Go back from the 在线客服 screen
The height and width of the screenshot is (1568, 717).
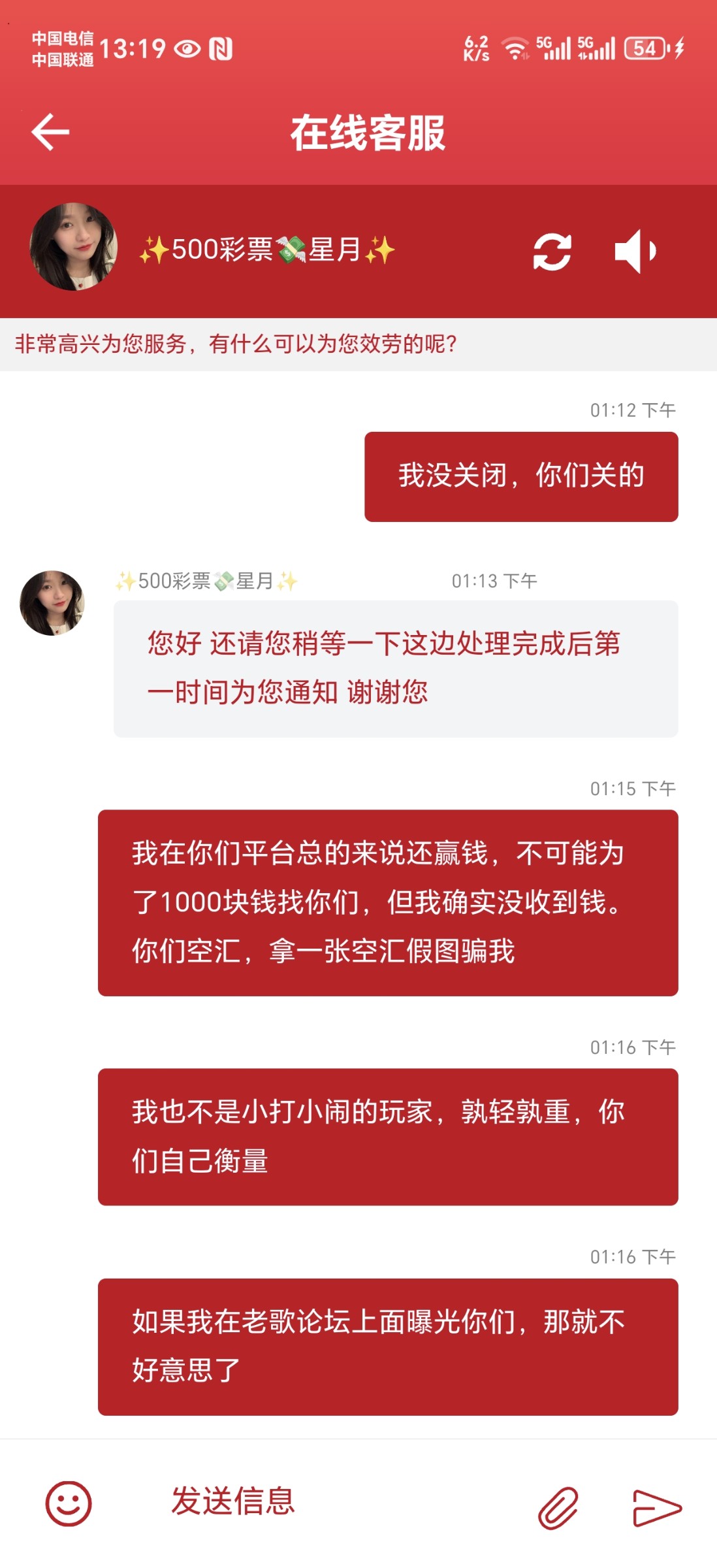[x=50, y=132]
